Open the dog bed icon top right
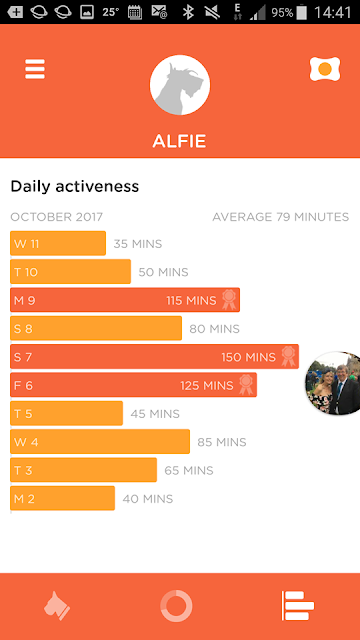Image resolution: width=360 pixels, height=640 pixels. point(325,69)
